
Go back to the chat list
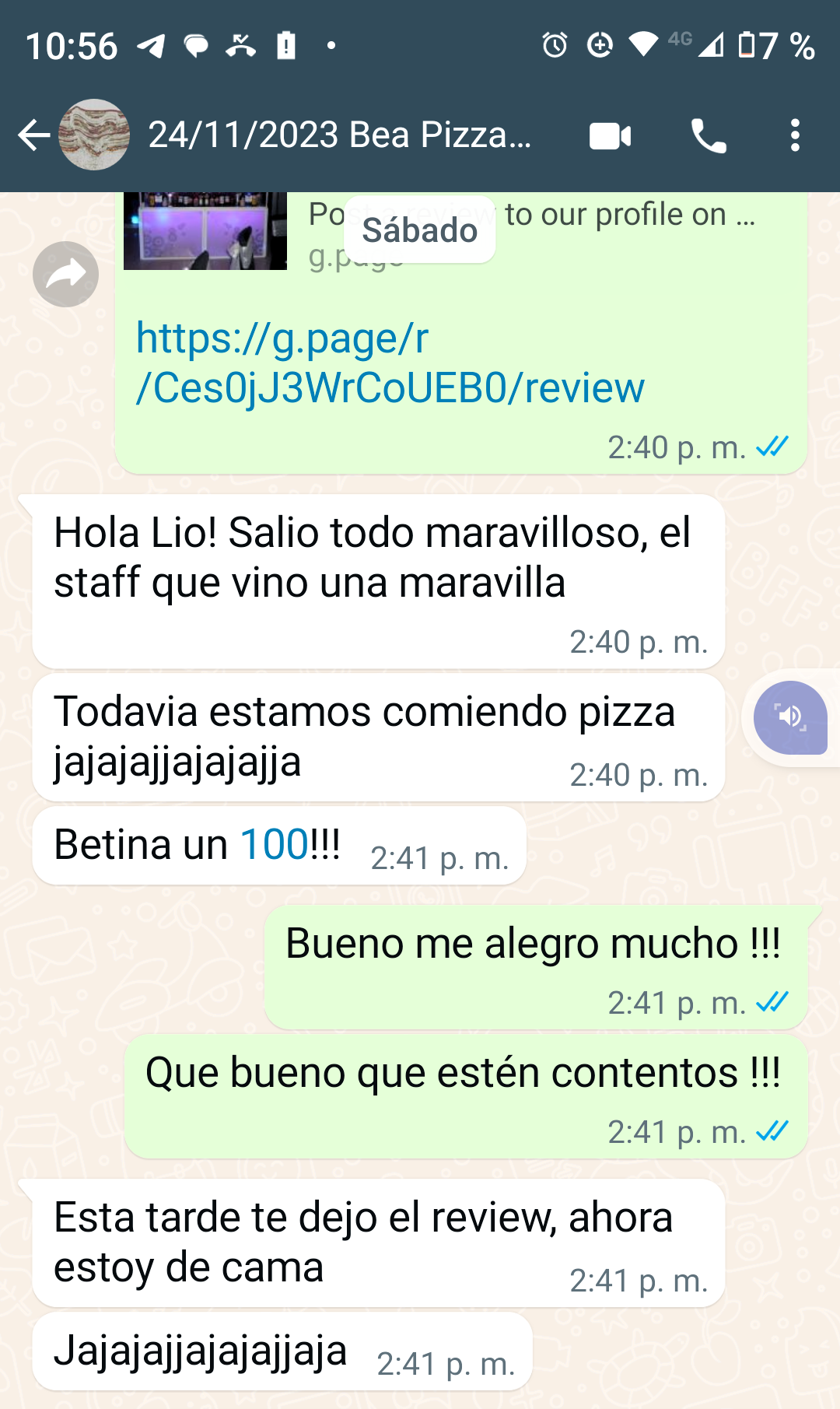(34, 135)
